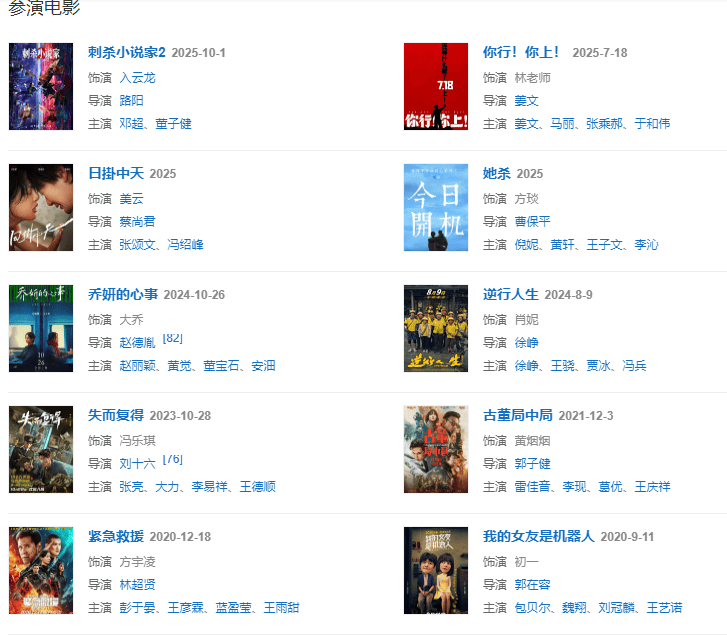
Task: Open the 逆行人生 movie link
Action: (x=510, y=294)
